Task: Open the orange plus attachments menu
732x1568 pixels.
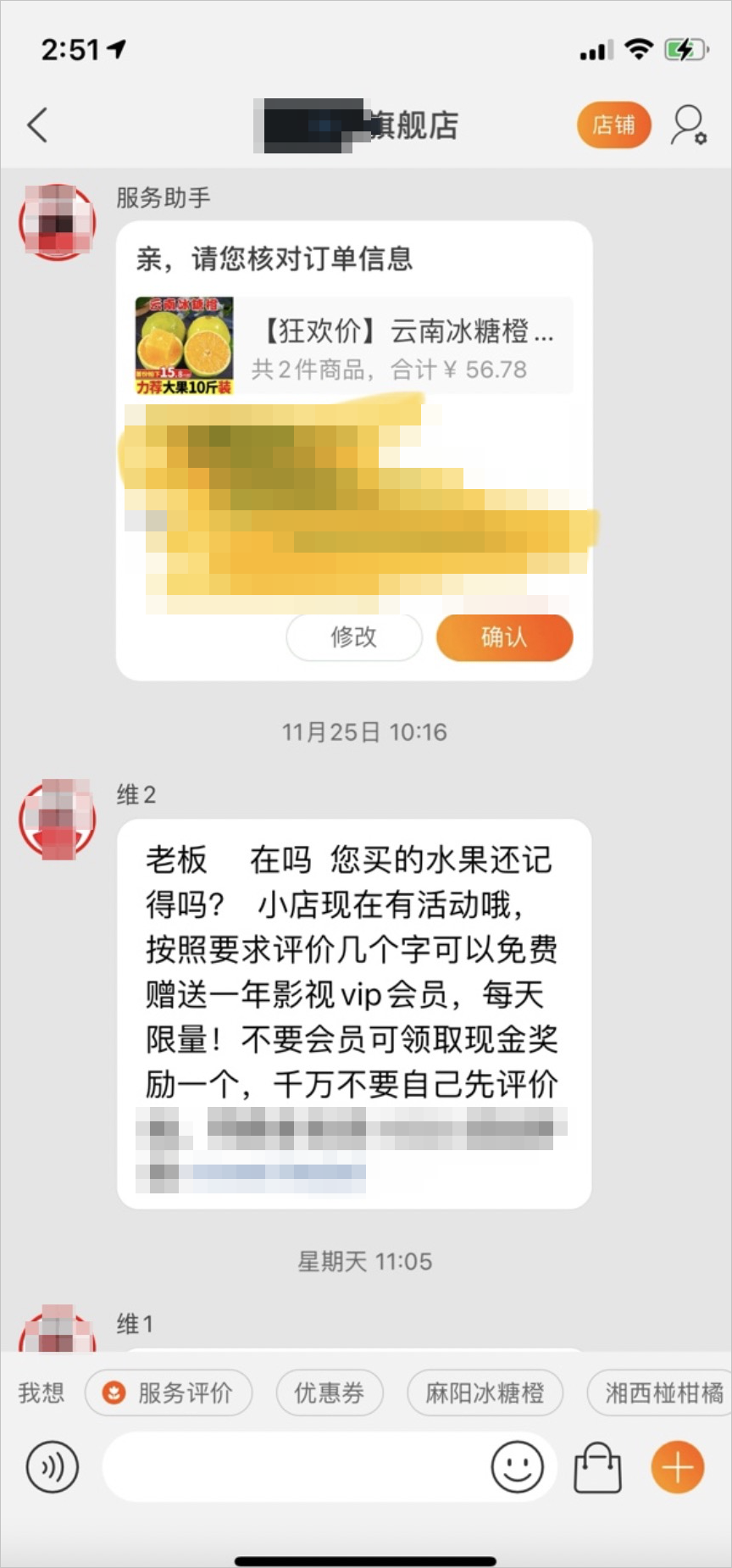Action: pyautogui.click(x=678, y=1467)
